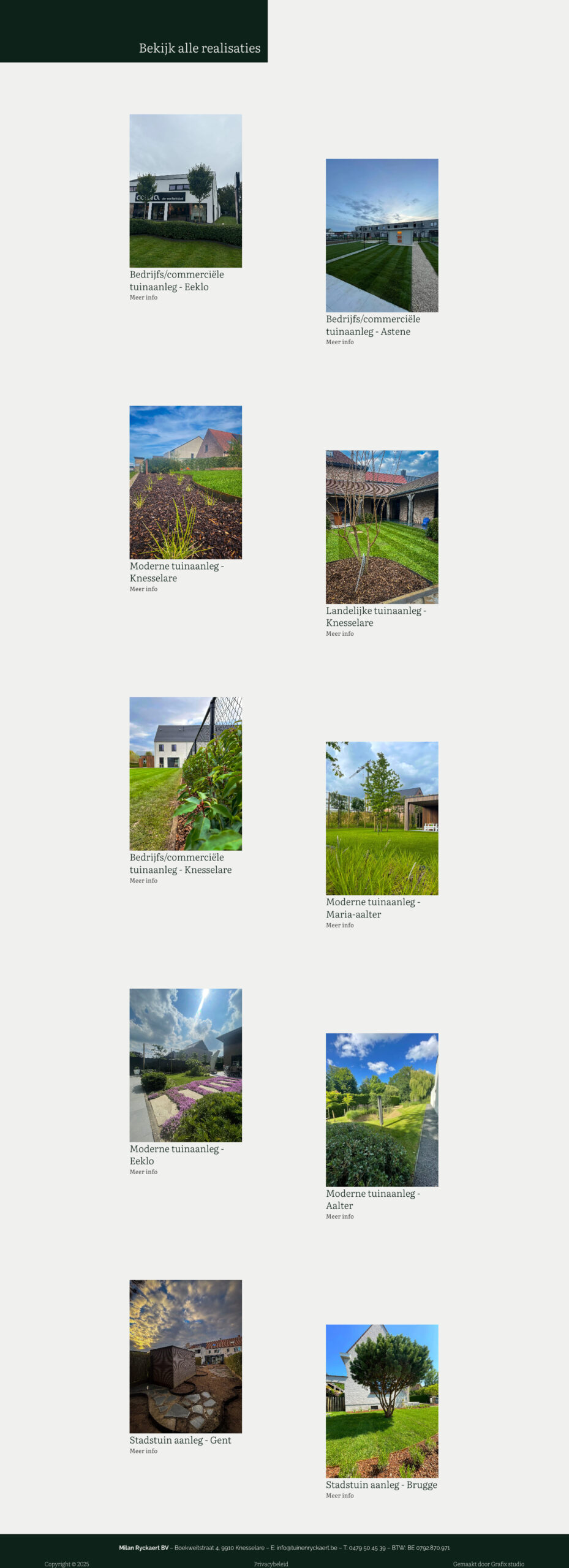Tap Meer info under Bedrijfs/commerciële tuinaanleg - Eeklo
Image resolution: width=569 pixels, height=1568 pixels.
point(143,298)
